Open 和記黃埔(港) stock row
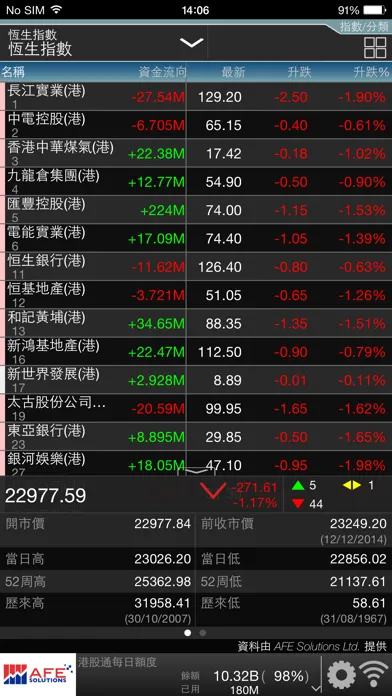 coord(196,324)
